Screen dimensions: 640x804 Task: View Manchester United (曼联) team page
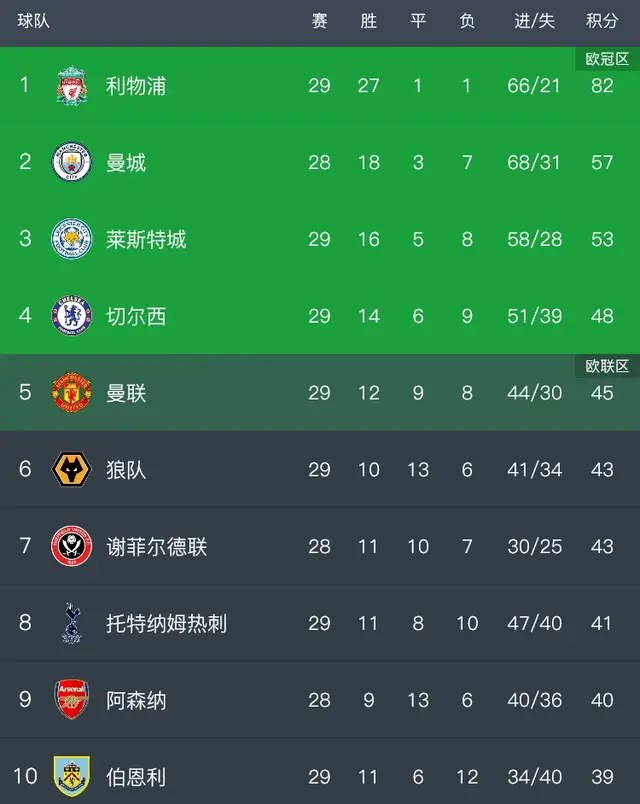pyautogui.click(x=126, y=393)
